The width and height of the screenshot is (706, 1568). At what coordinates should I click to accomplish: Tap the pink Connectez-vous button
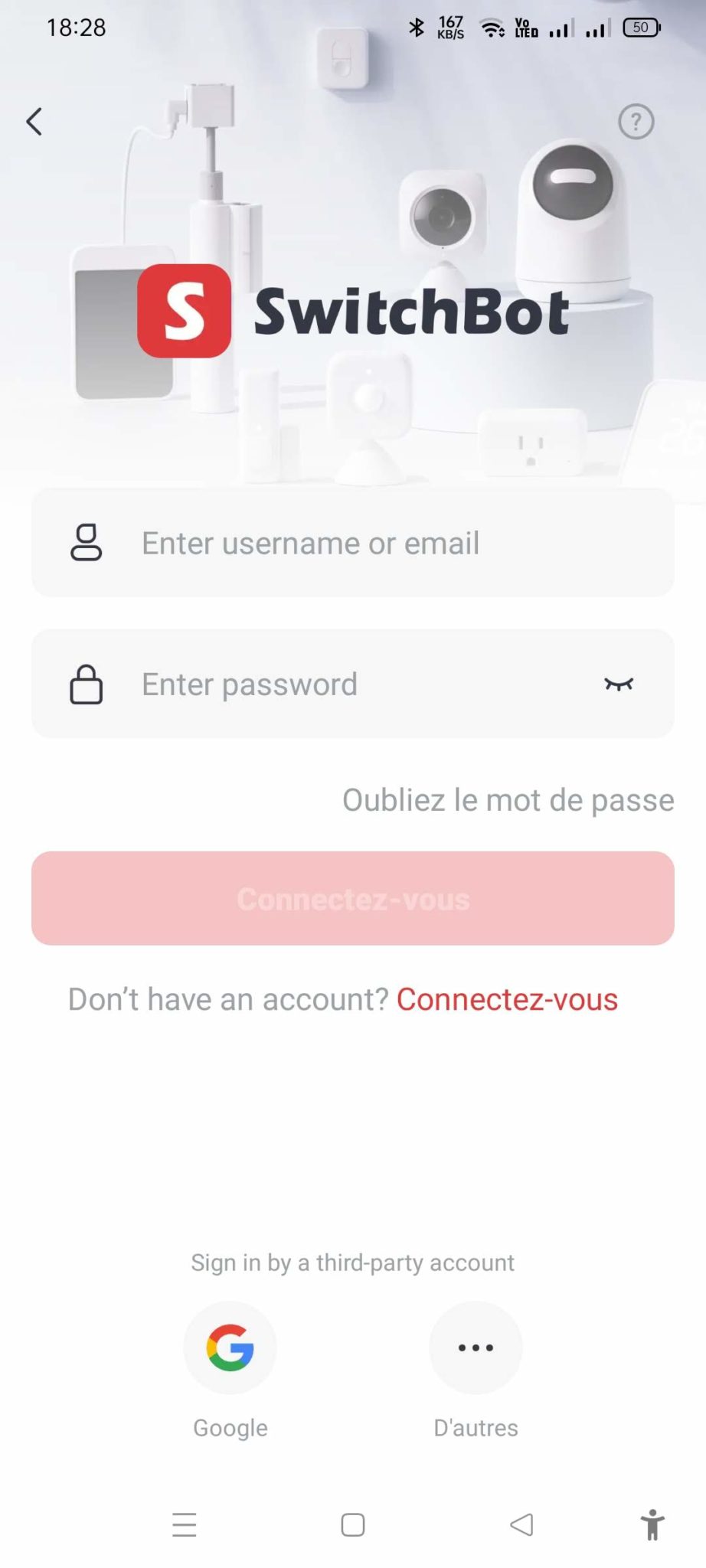point(353,898)
